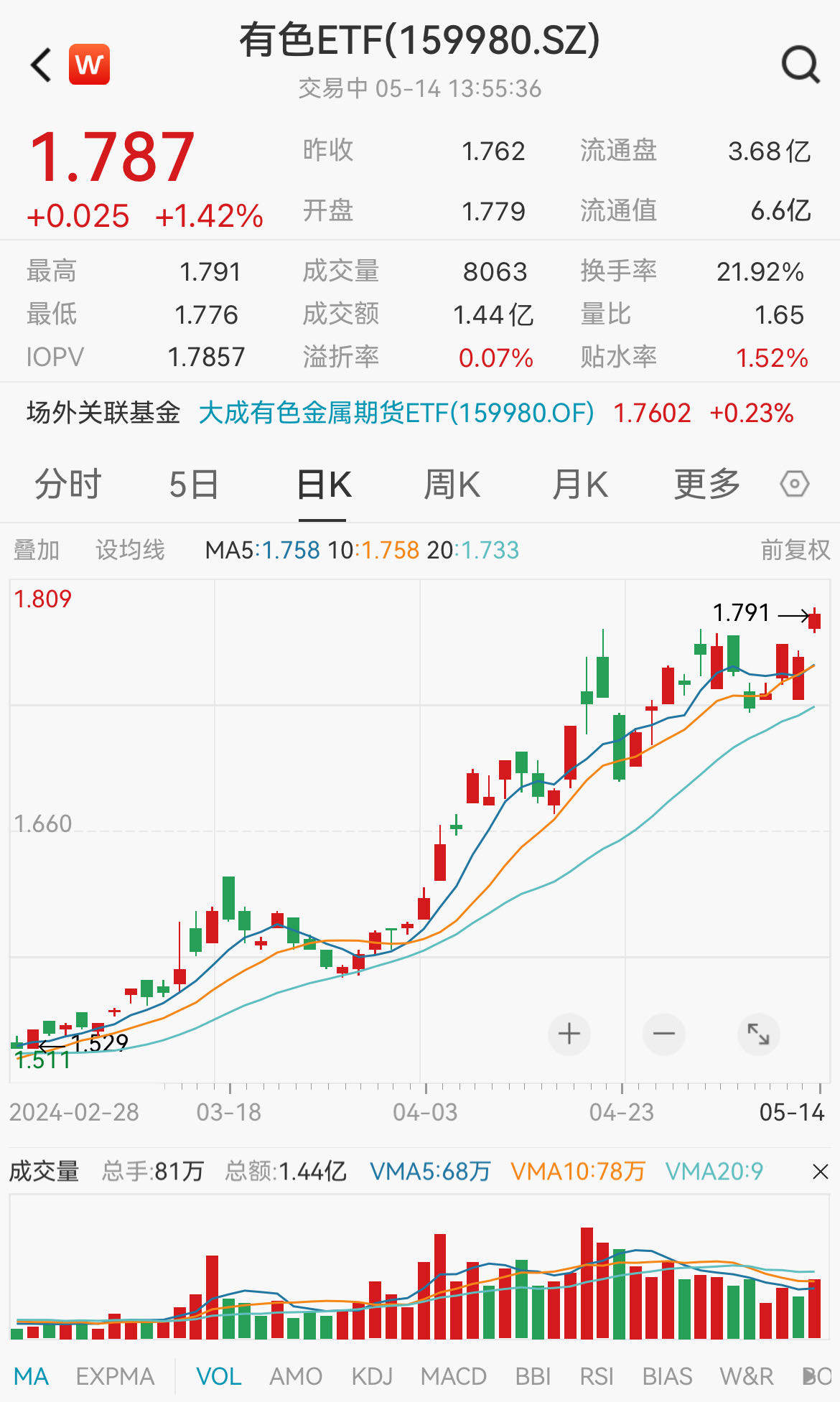Expand the chart to fullscreen
The height and width of the screenshot is (1402, 840).
758,1034
